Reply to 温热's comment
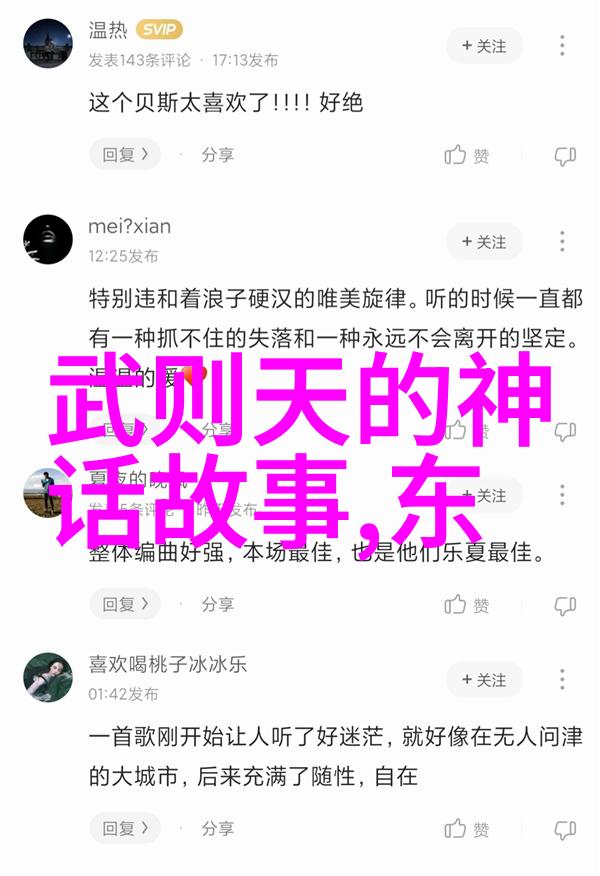The width and height of the screenshot is (600, 876). (125, 155)
